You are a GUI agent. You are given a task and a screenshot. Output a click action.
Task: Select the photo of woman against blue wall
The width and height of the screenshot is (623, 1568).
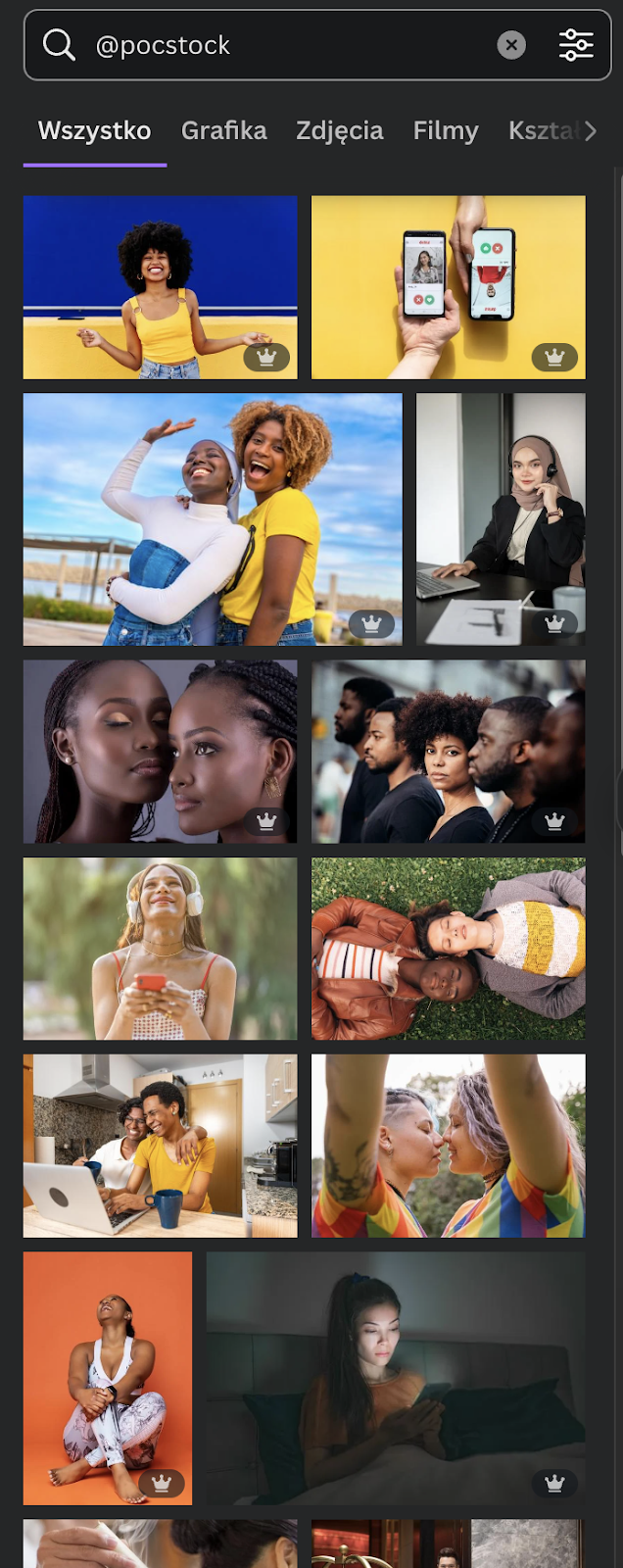tap(160, 286)
